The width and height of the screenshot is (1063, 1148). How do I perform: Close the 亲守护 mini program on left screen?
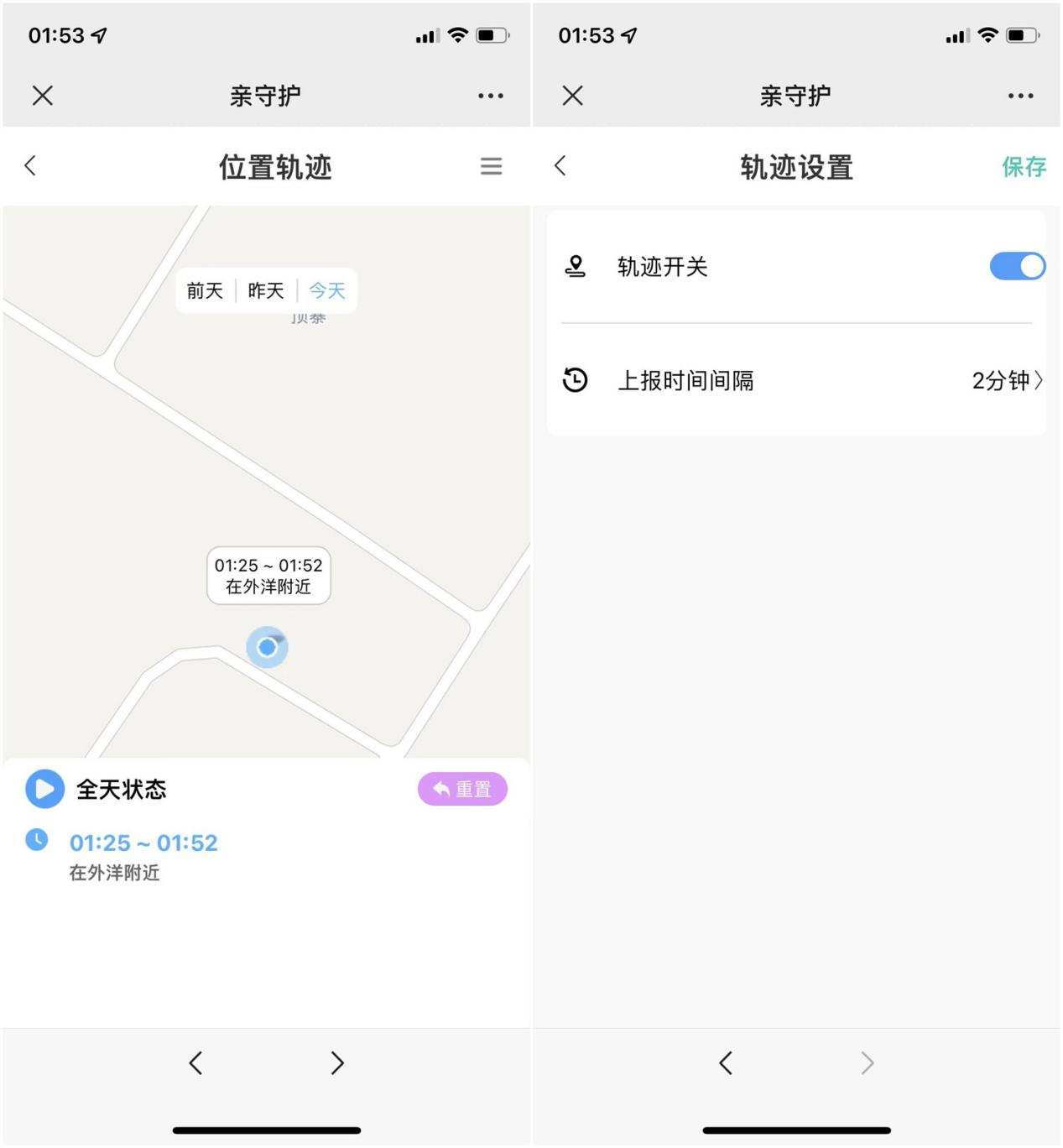(x=42, y=96)
